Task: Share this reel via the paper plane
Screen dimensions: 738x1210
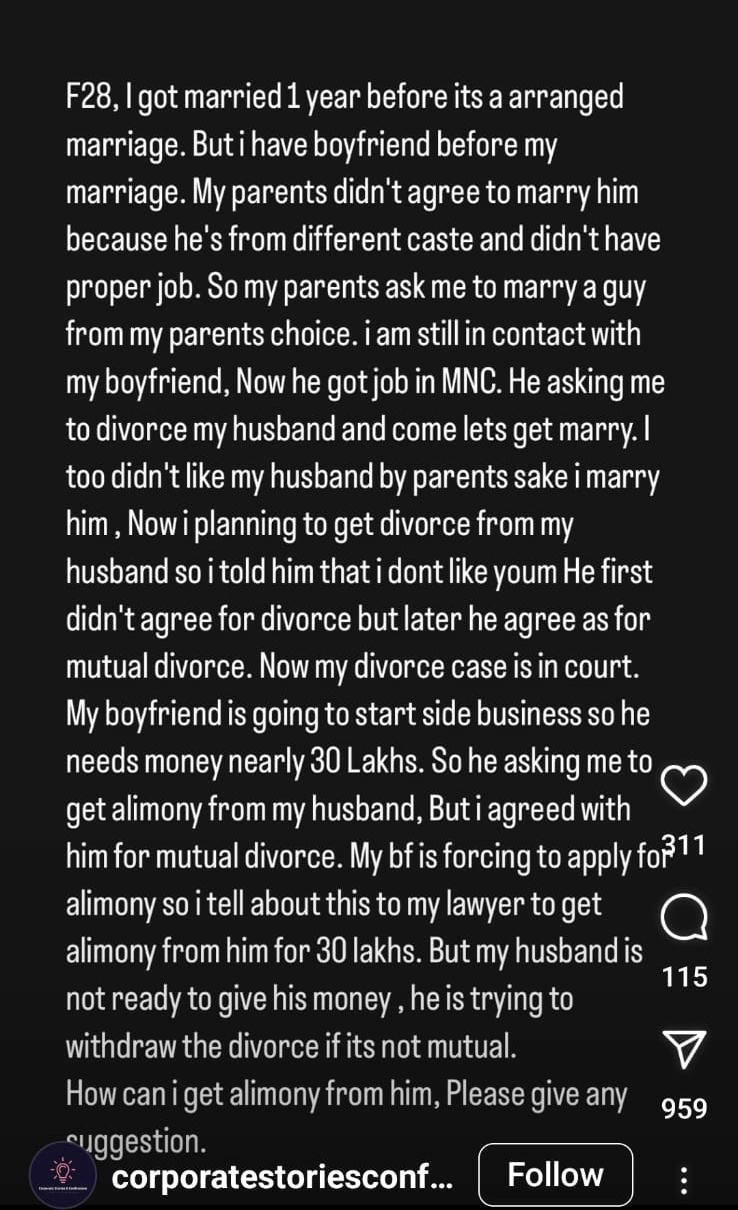Action: (685, 1049)
